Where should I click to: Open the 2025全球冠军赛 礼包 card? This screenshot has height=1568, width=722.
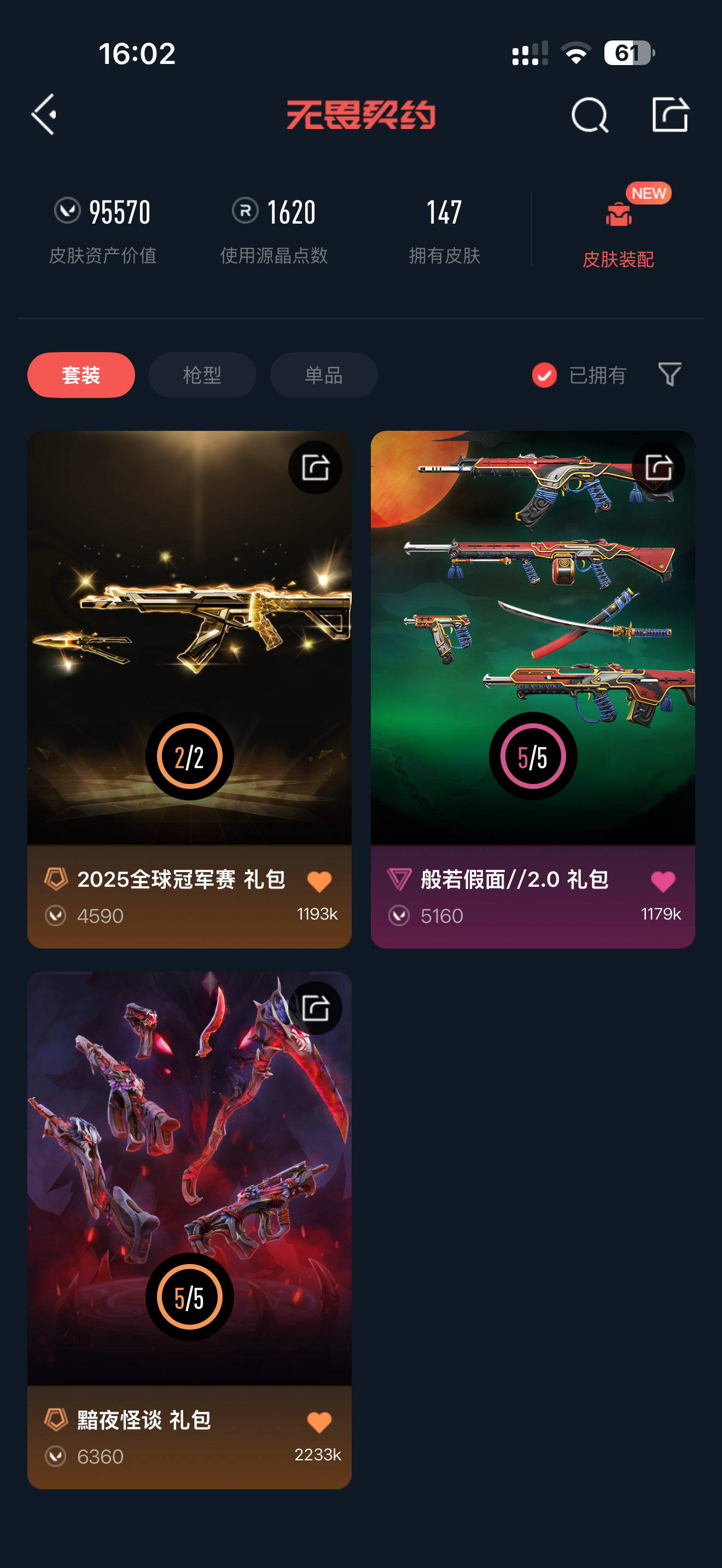click(x=189, y=639)
